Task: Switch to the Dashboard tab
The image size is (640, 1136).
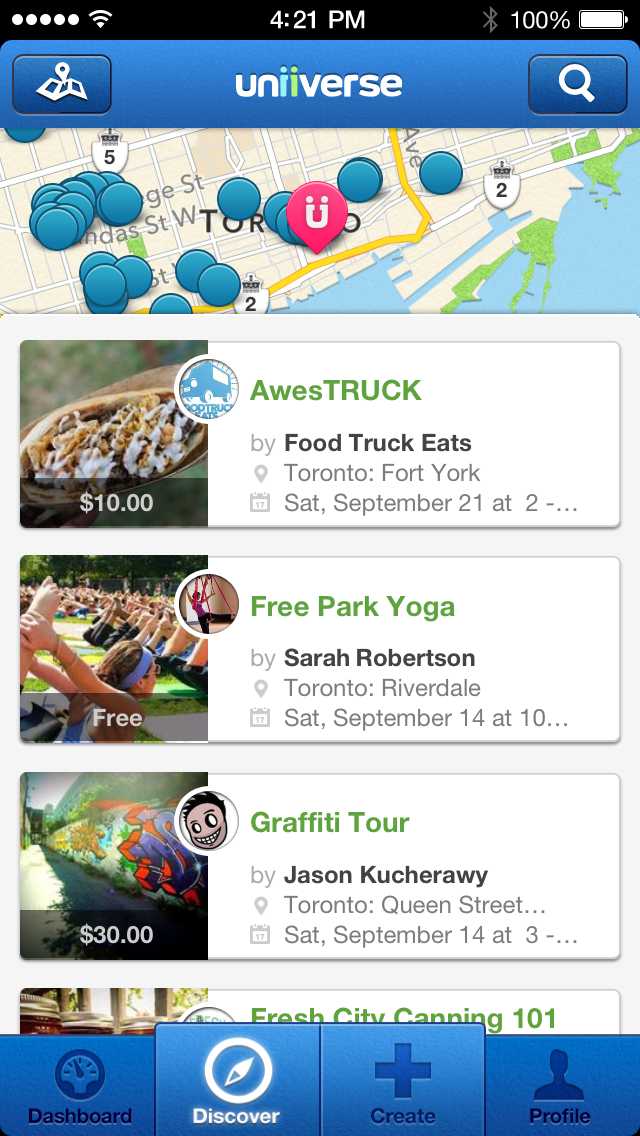Action: pos(79,1086)
